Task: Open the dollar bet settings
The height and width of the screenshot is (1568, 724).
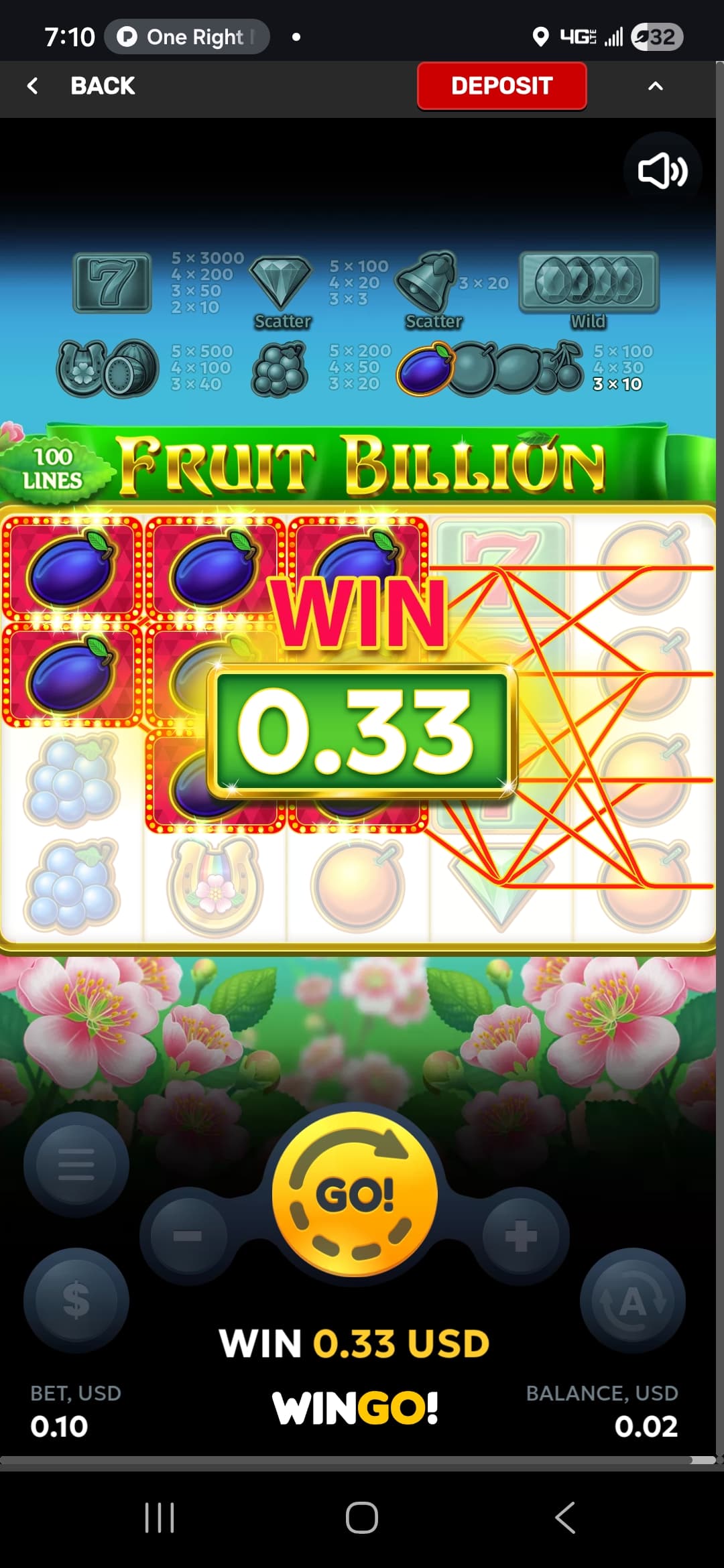Action: pyautogui.click(x=76, y=1300)
